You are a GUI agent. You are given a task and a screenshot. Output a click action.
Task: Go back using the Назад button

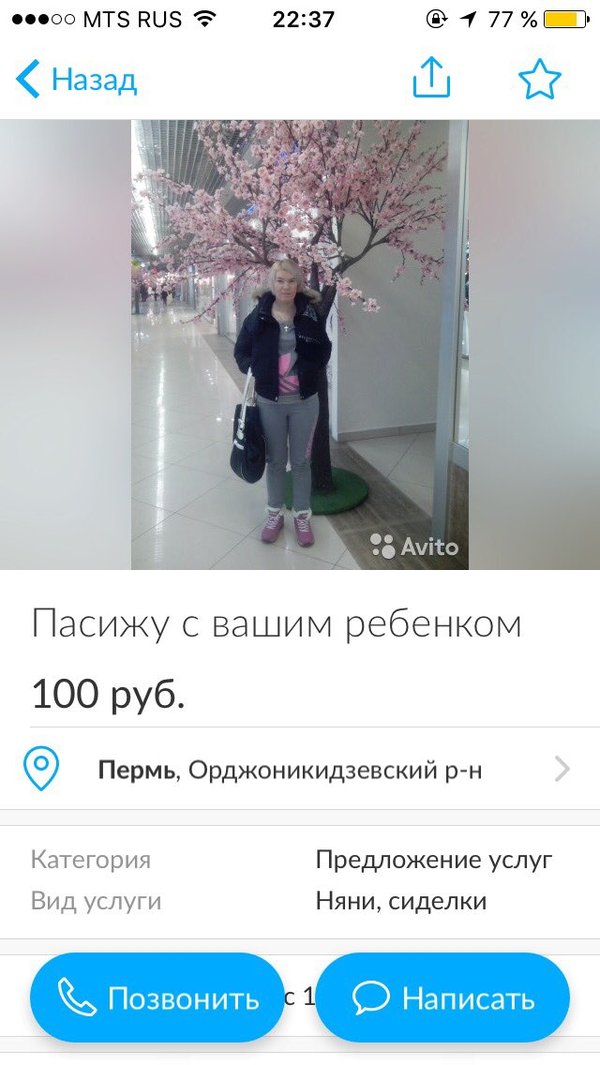(x=77, y=79)
